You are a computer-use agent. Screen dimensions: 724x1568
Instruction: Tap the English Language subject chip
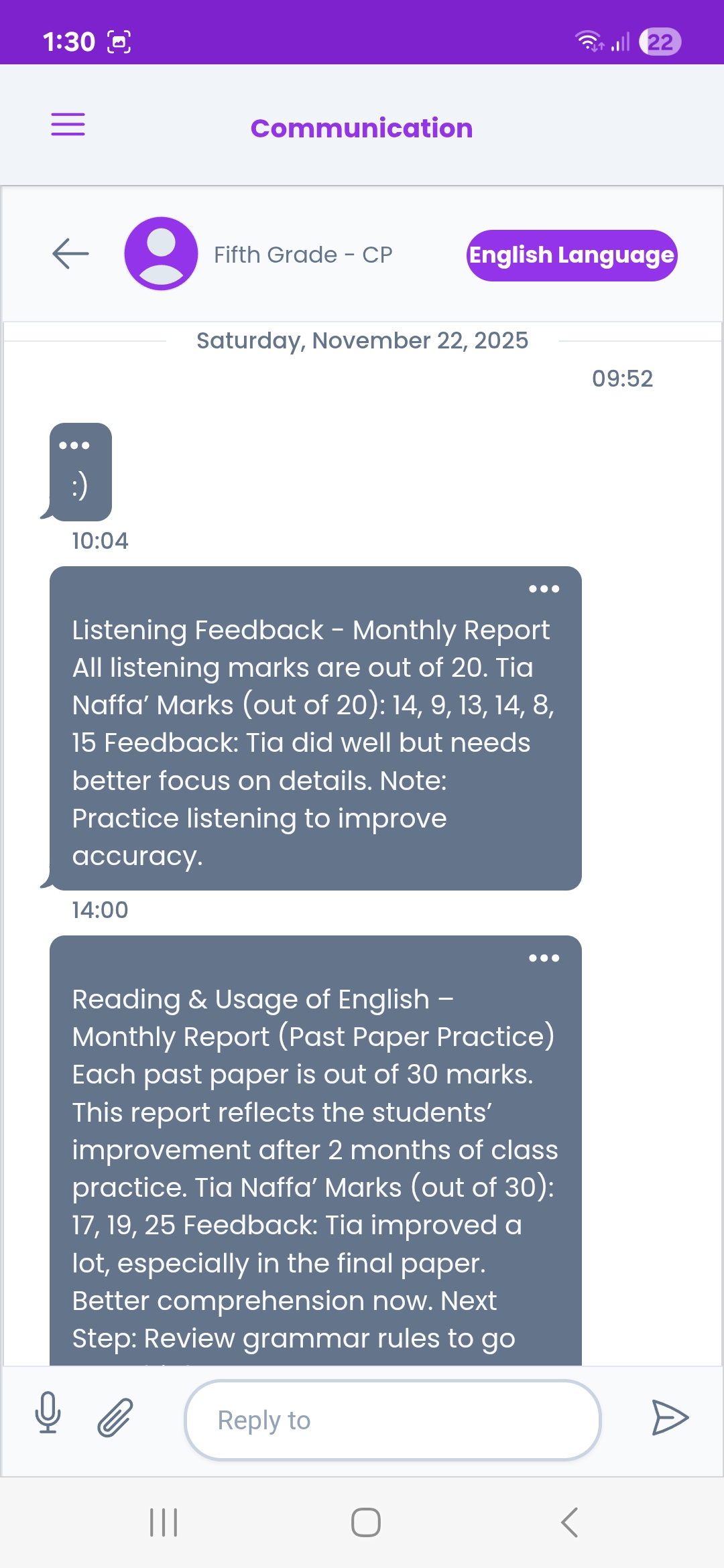[571, 255]
